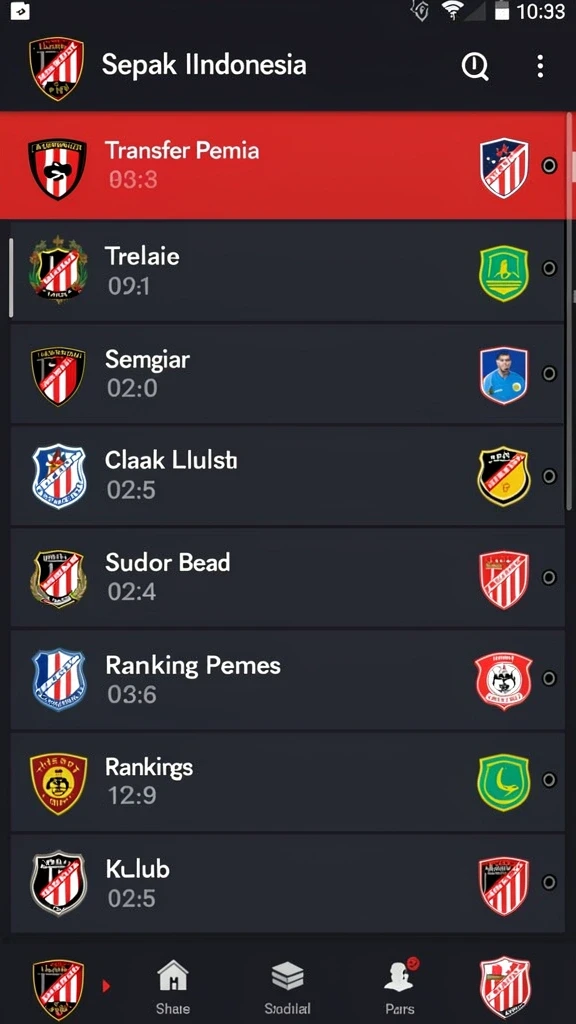Open the Ranking Pemes row
Viewport: 576px width, 1024px height.
(287, 680)
